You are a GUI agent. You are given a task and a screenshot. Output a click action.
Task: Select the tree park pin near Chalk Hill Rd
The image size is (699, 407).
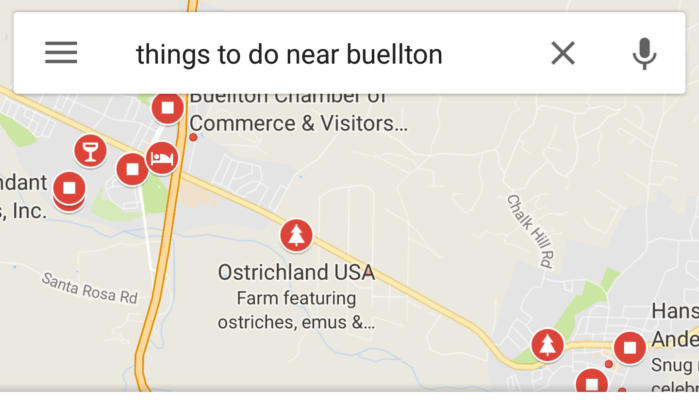click(x=546, y=345)
